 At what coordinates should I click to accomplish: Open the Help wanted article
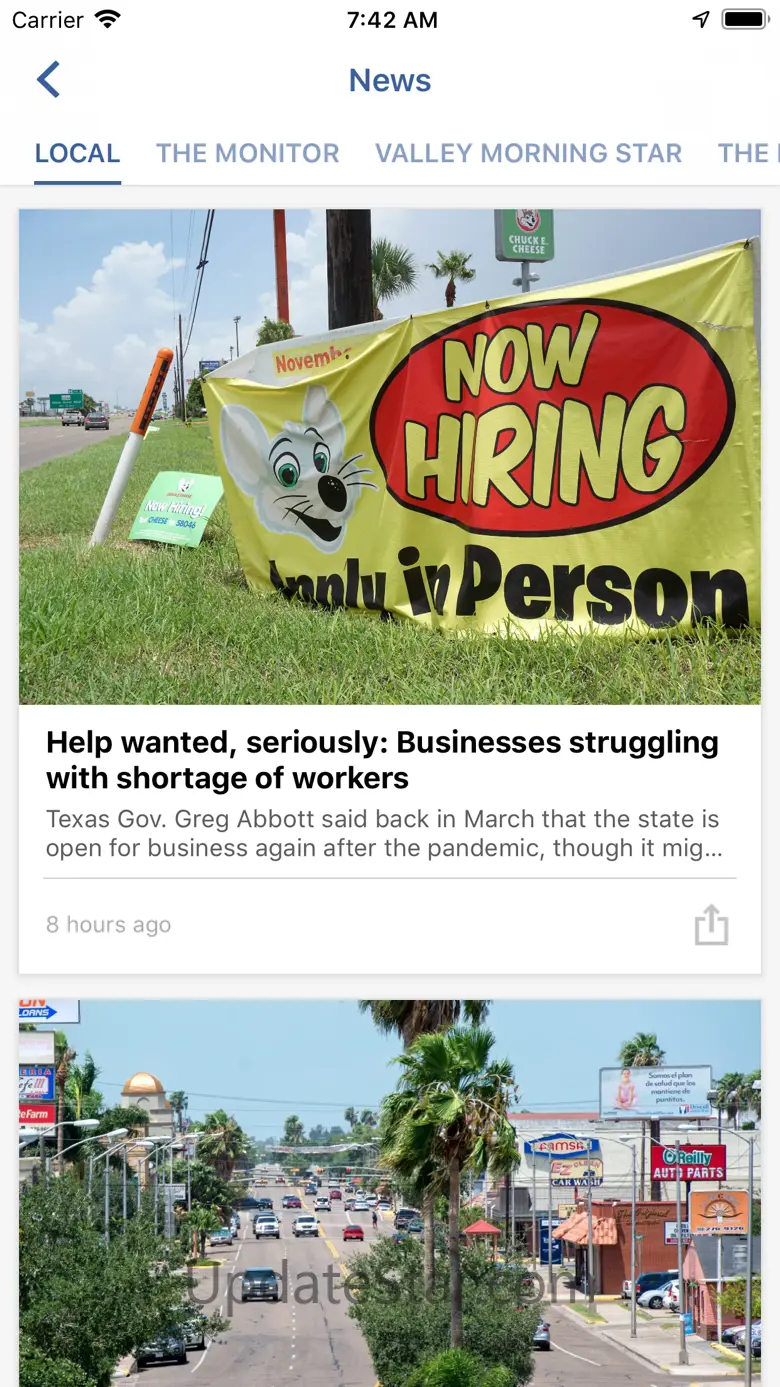click(x=382, y=760)
